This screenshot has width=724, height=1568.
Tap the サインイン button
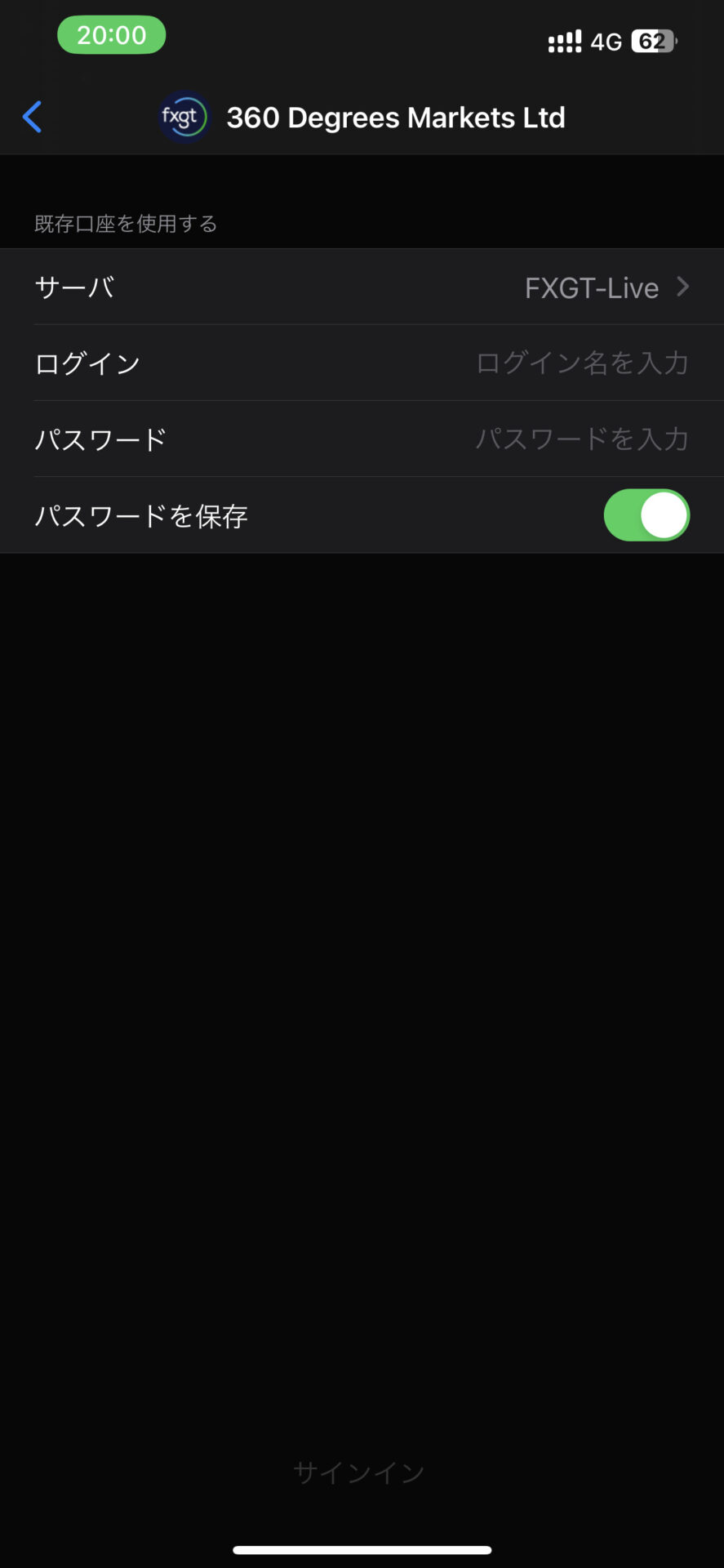click(359, 1472)
